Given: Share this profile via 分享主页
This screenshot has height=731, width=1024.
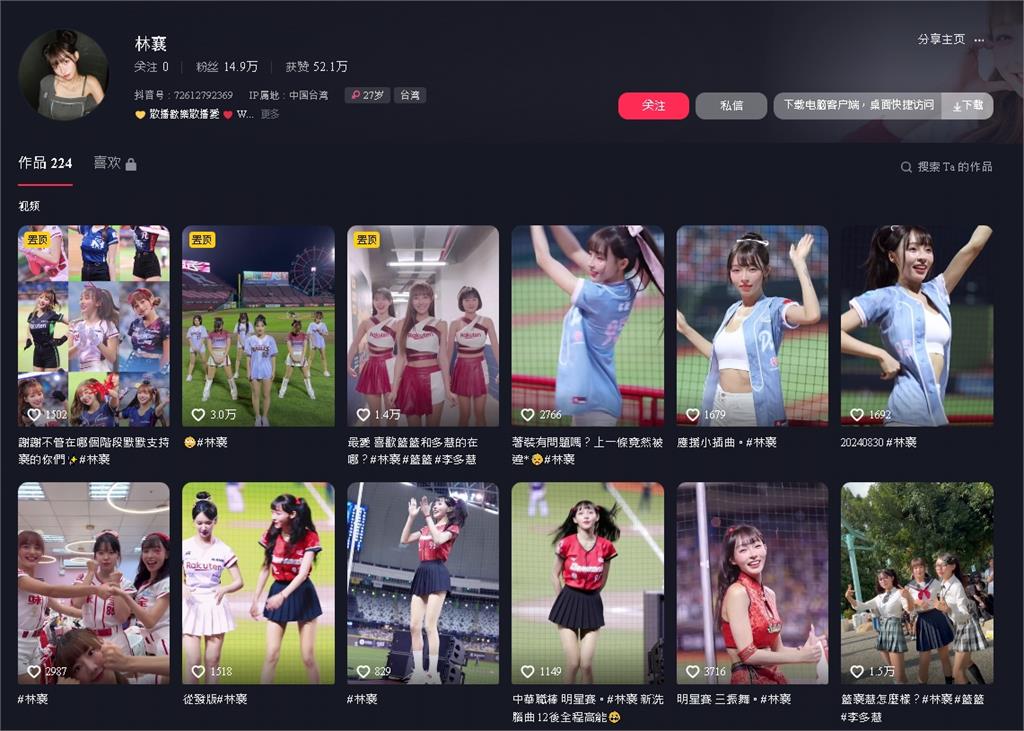Looking at the screenshot, I should click(941, 40).
